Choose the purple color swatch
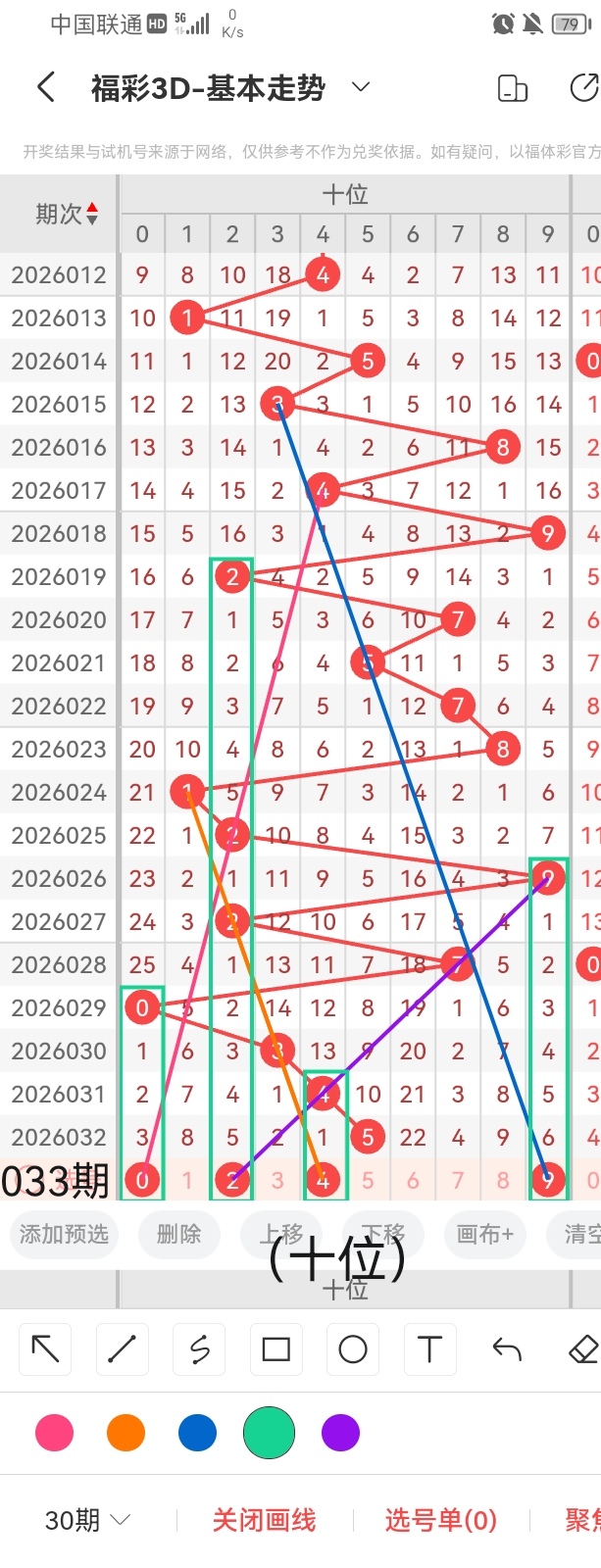Image resolution: width=601 pixels, height=1568 pixels. pos(340,1433)
